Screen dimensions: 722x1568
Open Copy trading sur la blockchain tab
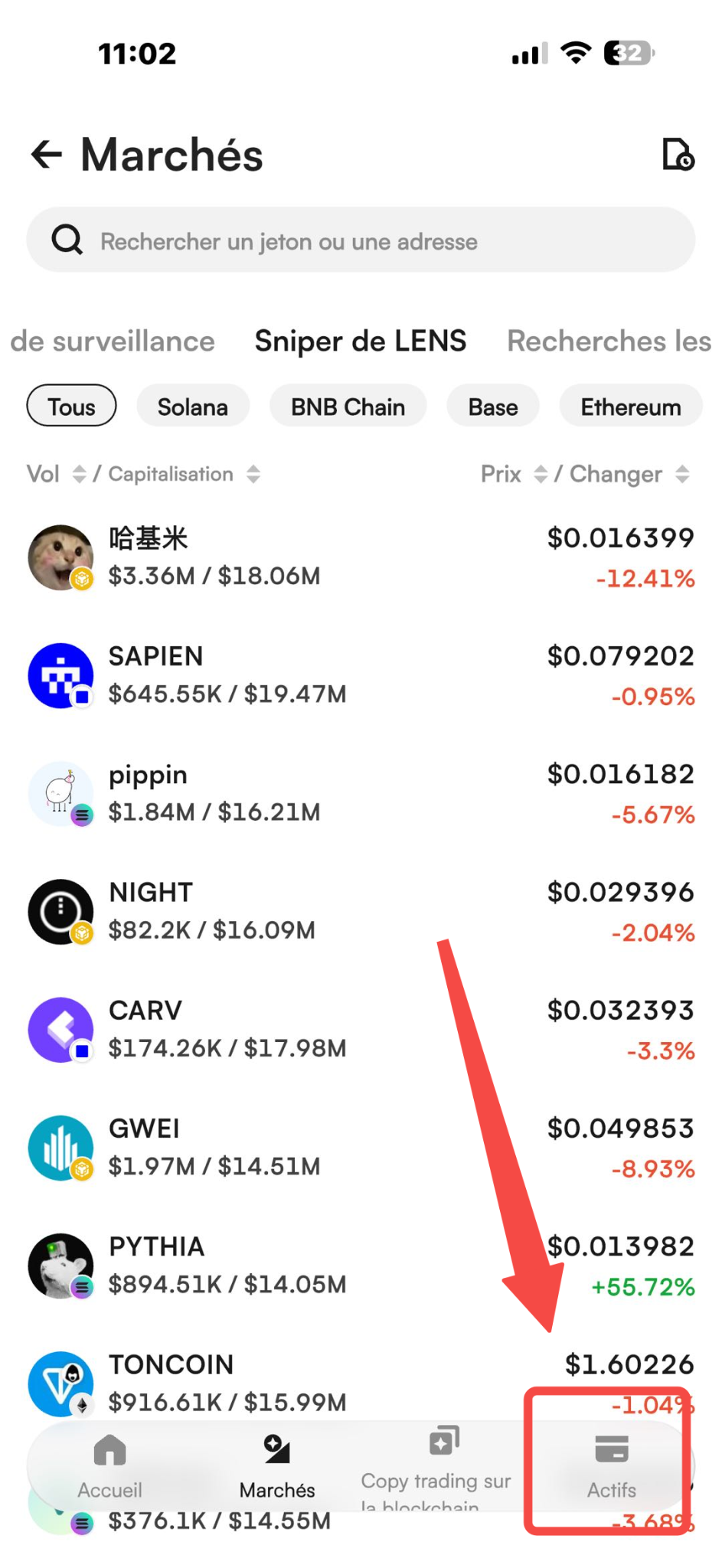click(436, 1467)
